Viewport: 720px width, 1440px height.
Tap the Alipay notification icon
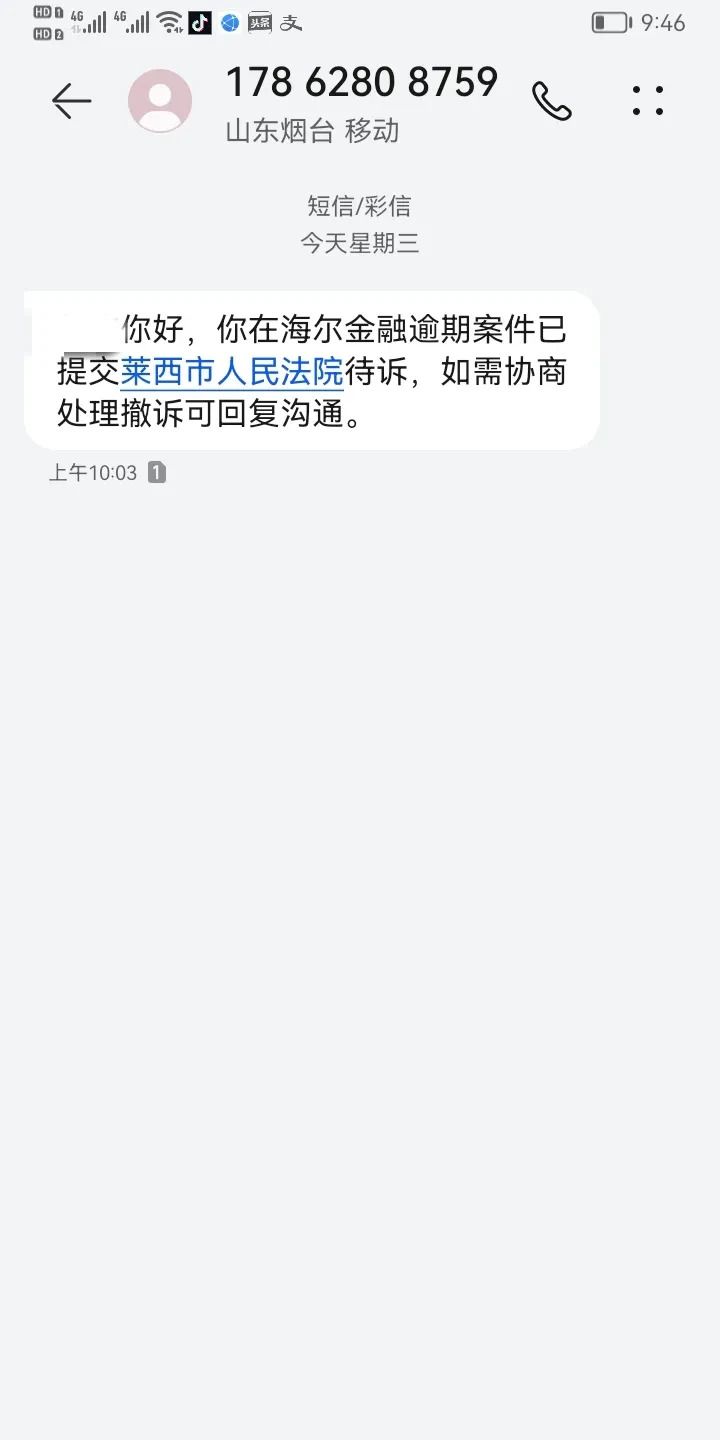[291, 22]
